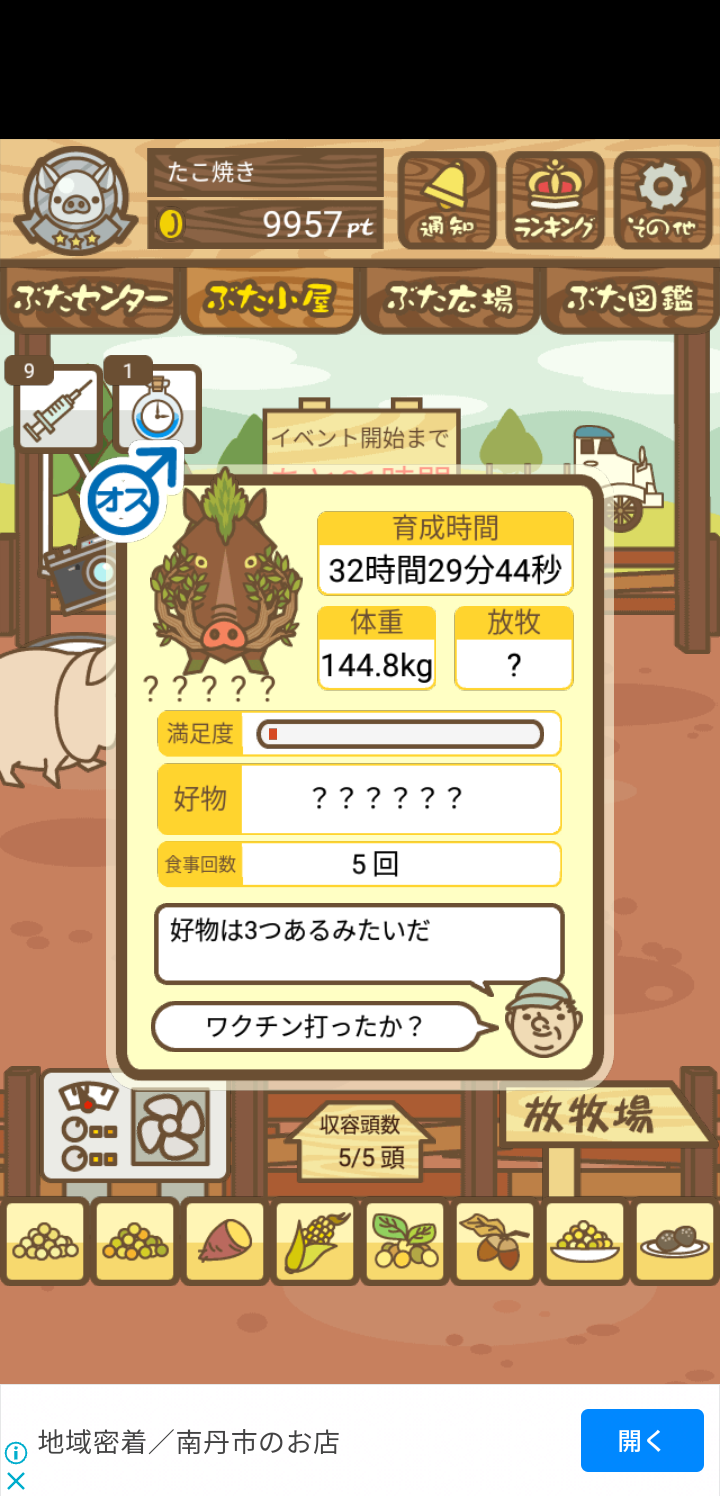
Task: Open the その他 settings menu
Action: tap(662, 201)
